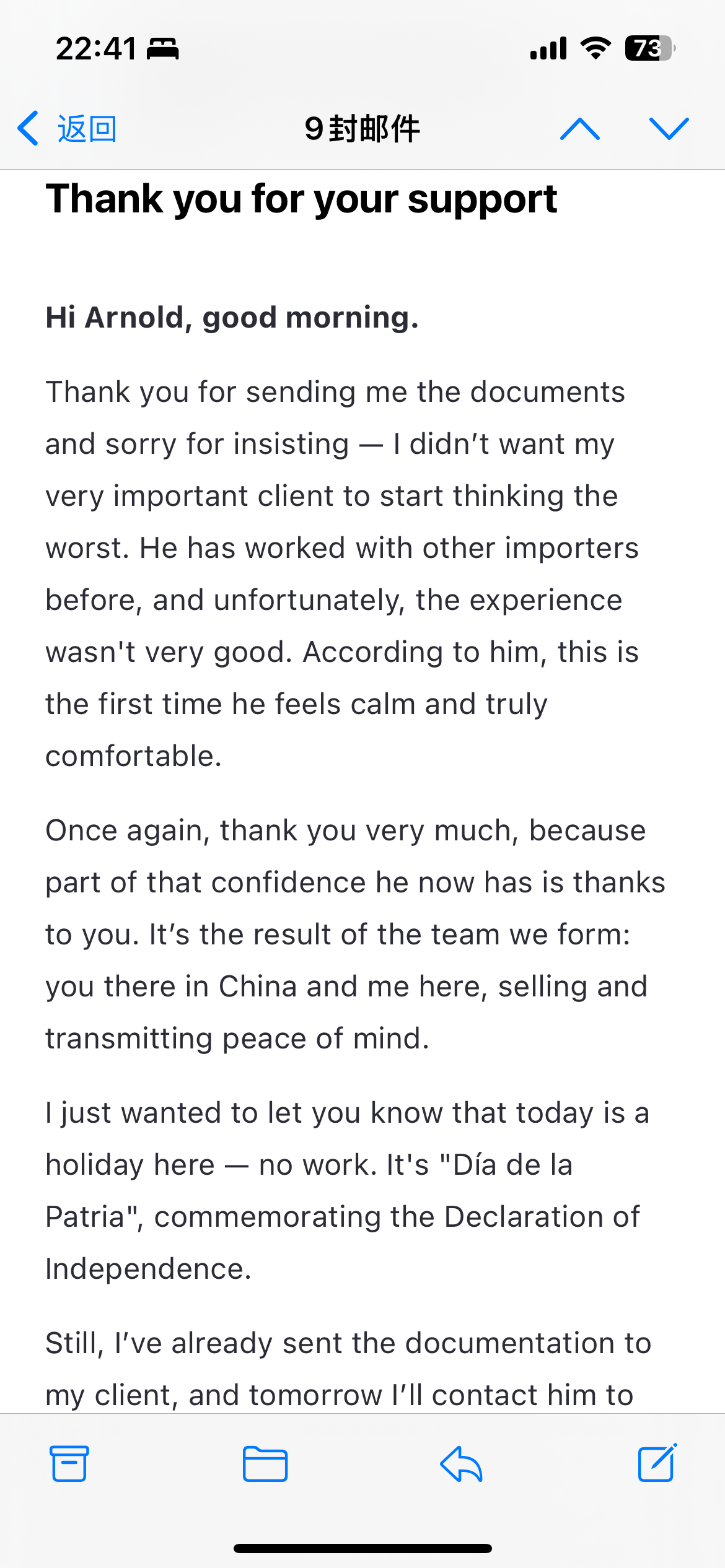The height and width of the screenshot is (1568, 725).
Task: Tap the bedtime mode icon beside the clock
Action: 162,49
